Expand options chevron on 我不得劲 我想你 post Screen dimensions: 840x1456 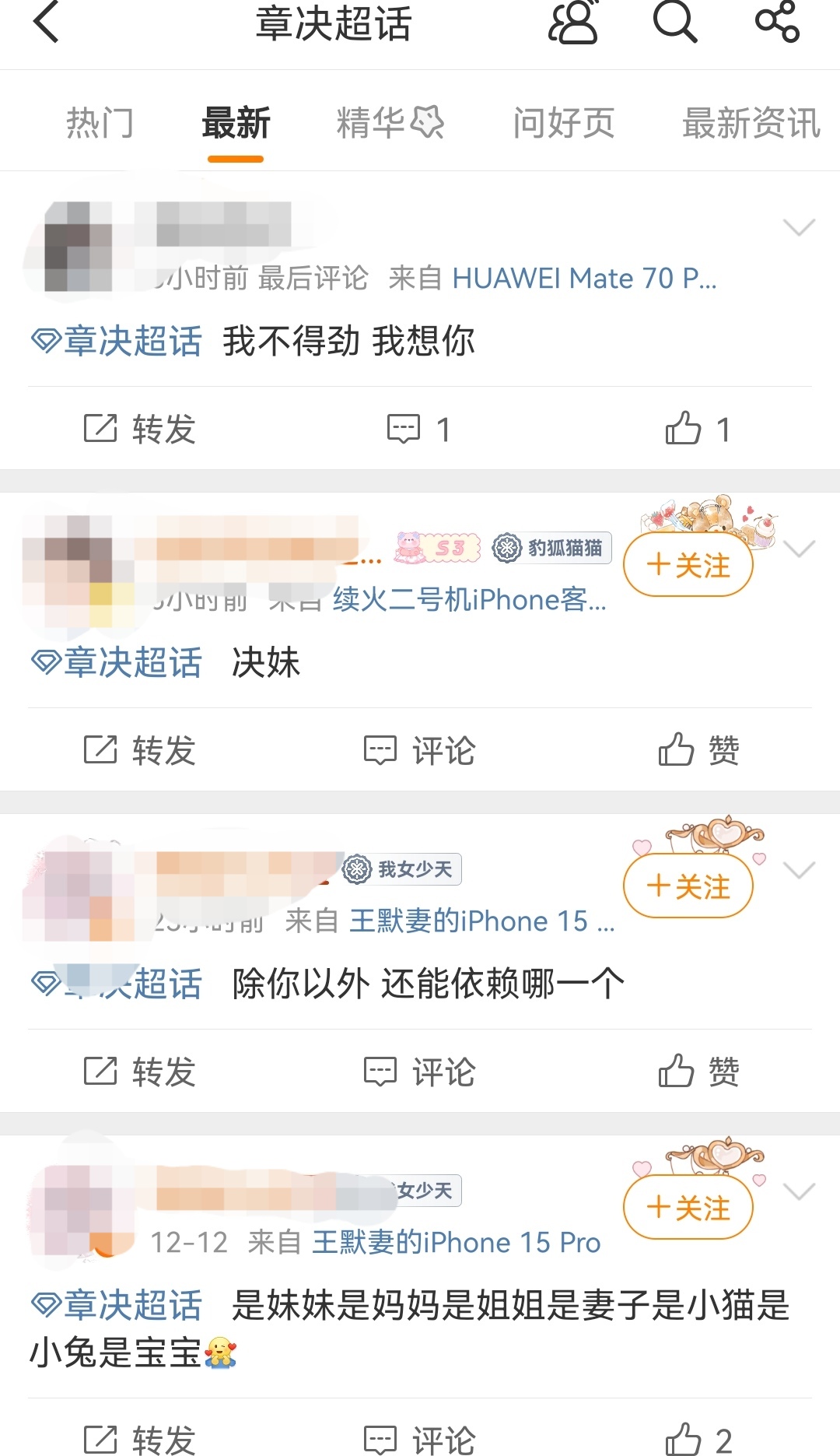799,227
